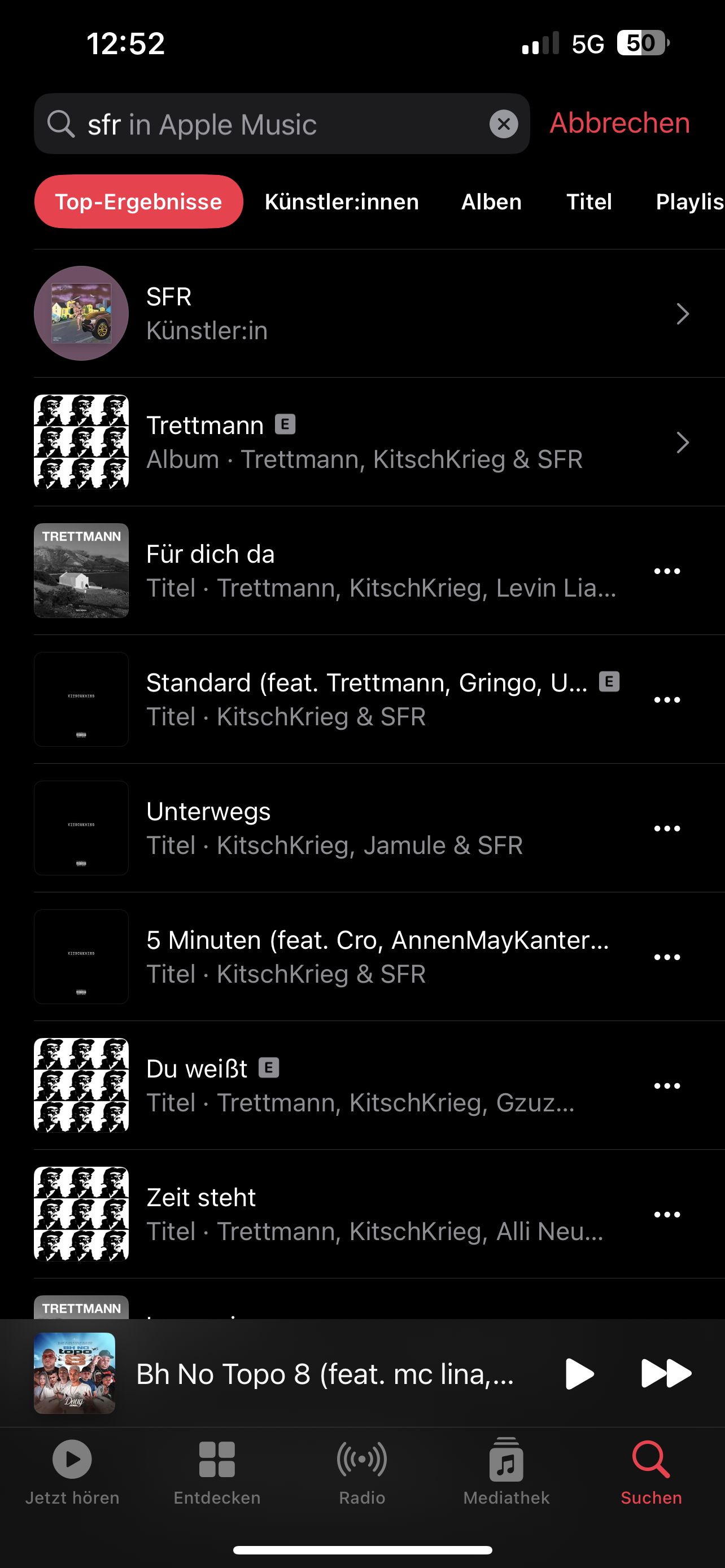Screen dimensions: 725x1568
Task: Tap Abbrechen to cancel search
Action: click(x=619, y=123)
